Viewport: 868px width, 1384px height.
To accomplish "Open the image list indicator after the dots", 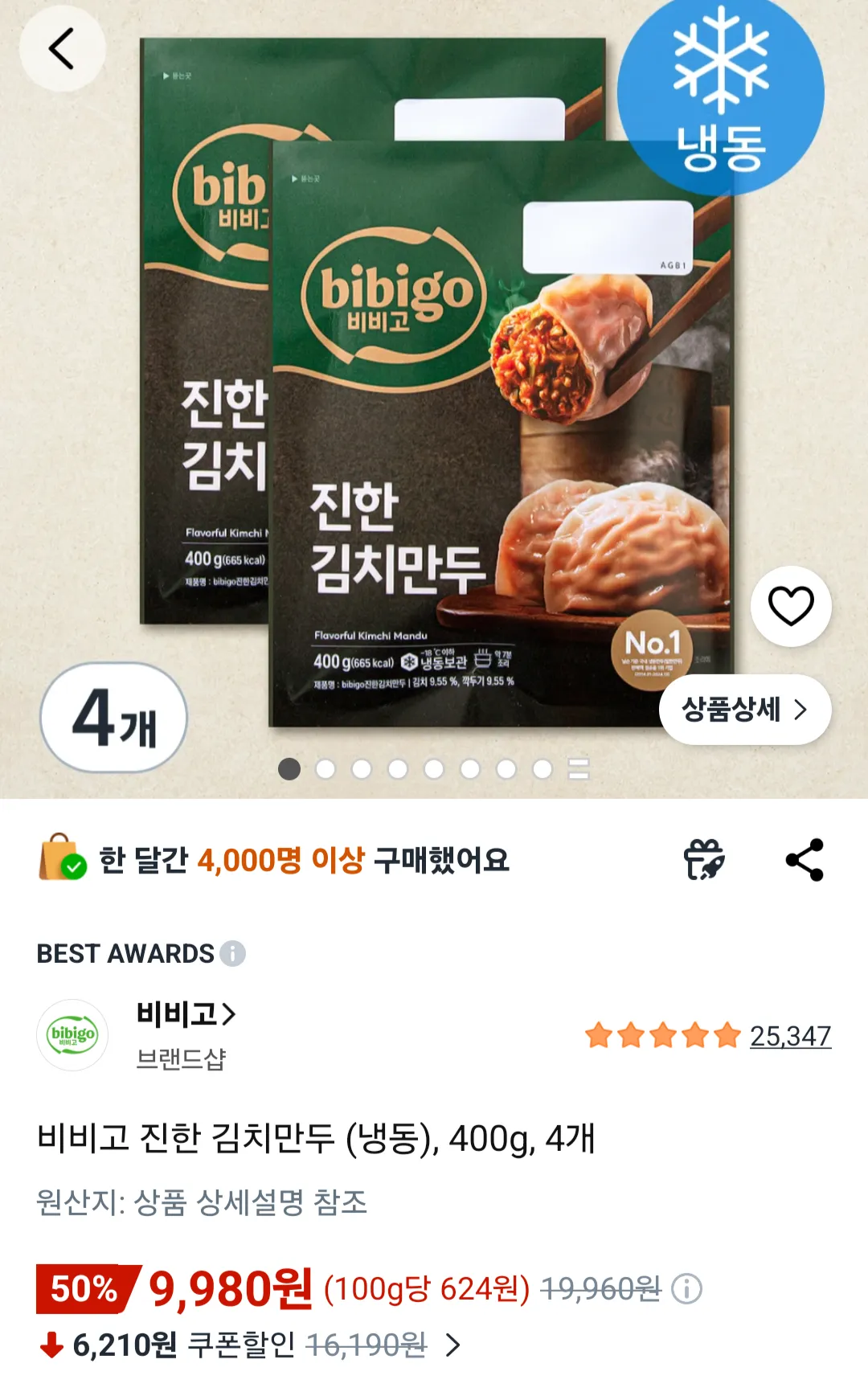I will [579, 769].
